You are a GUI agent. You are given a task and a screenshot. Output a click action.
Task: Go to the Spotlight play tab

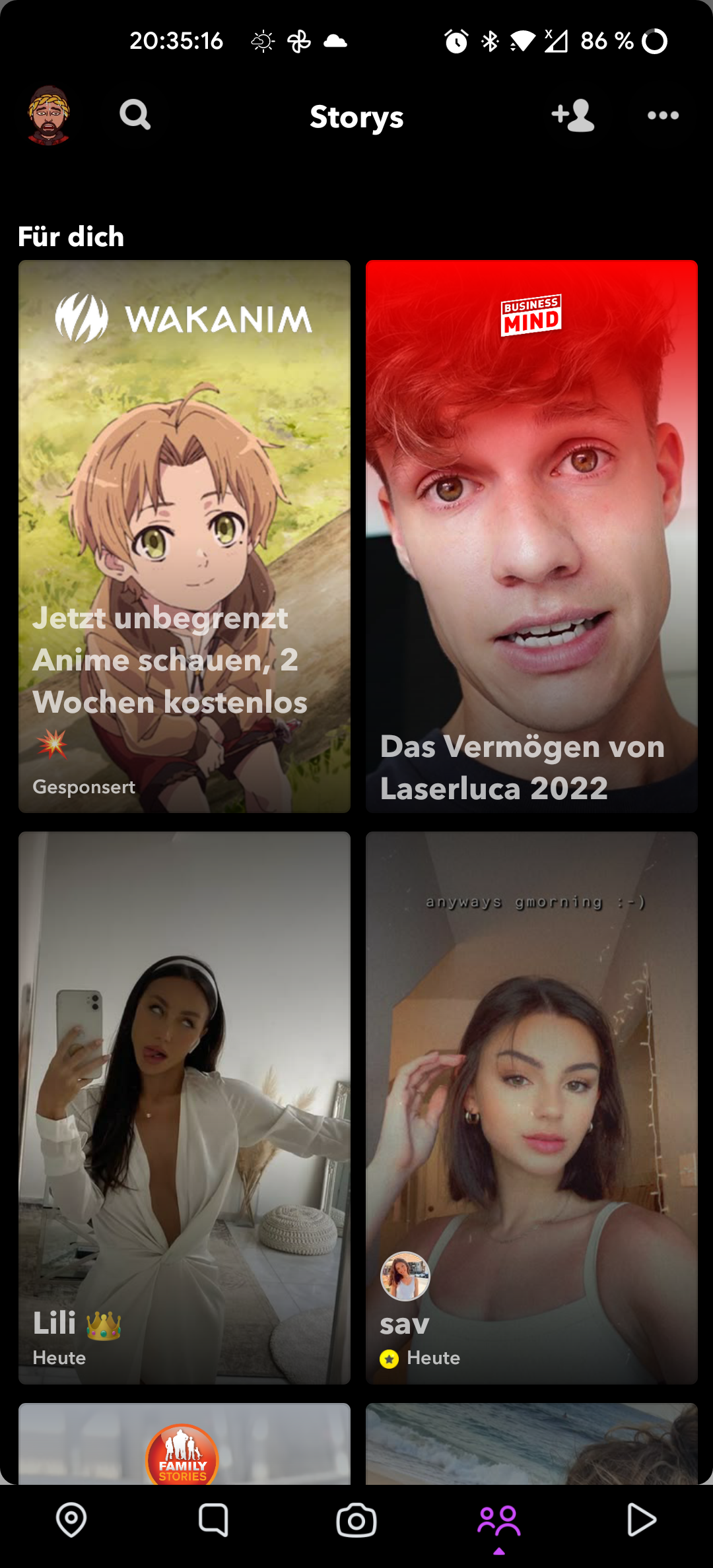click(641, 1520)
